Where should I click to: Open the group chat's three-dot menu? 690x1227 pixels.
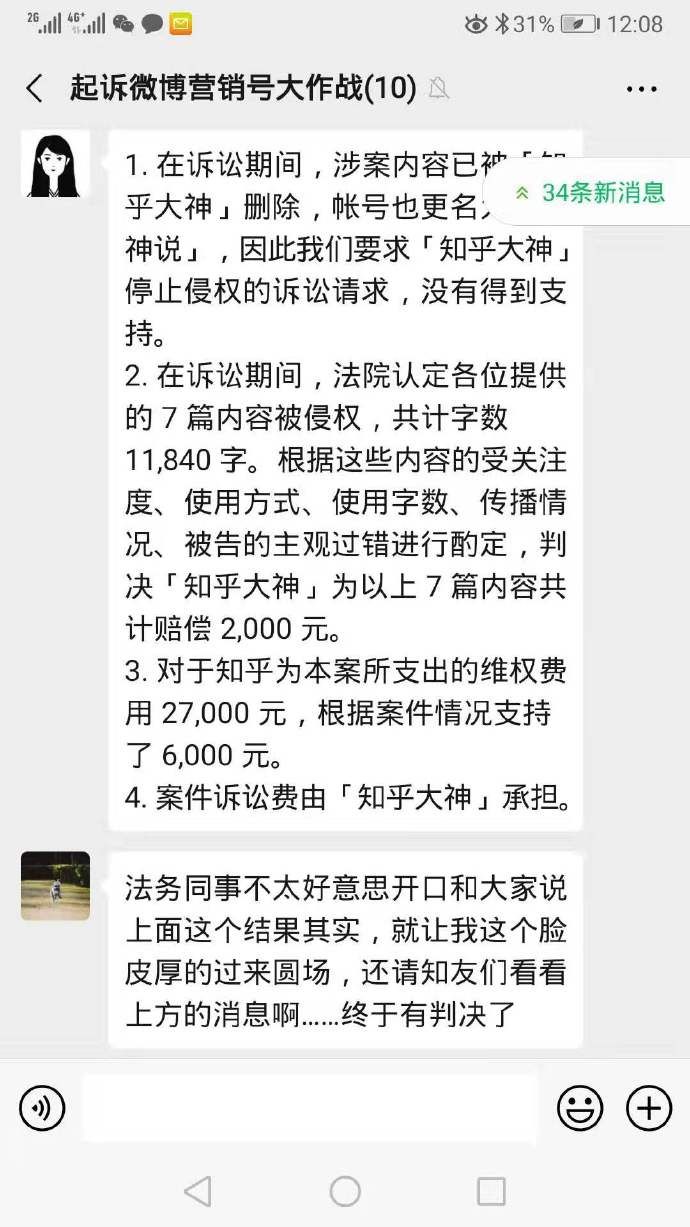click(x=641, y=88)
